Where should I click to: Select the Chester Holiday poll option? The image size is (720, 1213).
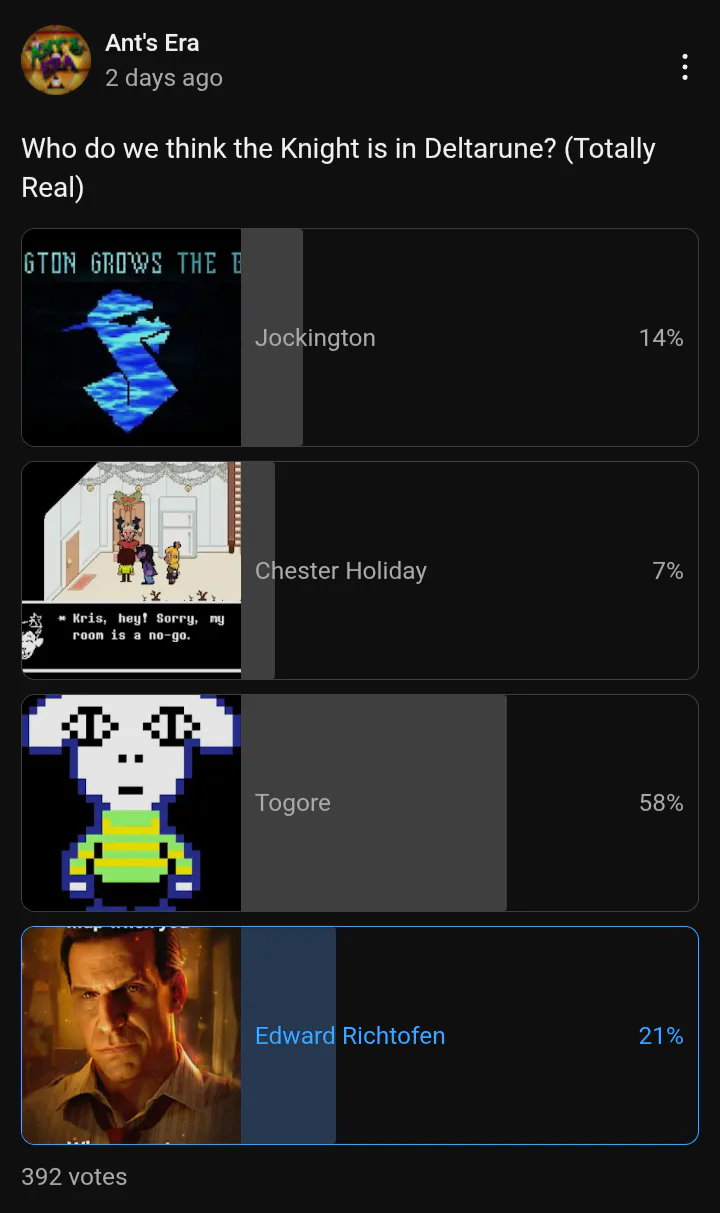point(360,570)
